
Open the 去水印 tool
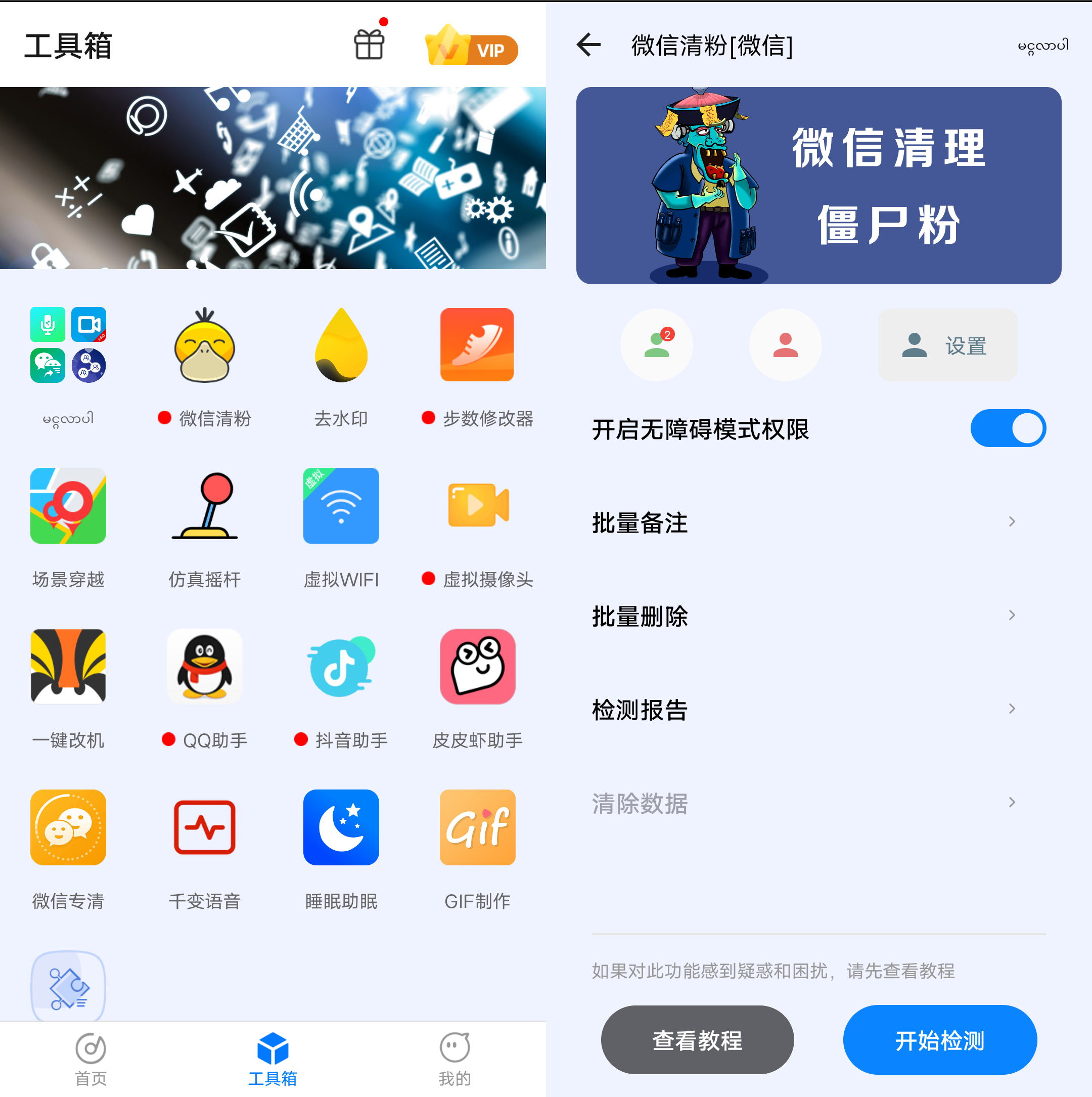(x=341, y=346)
